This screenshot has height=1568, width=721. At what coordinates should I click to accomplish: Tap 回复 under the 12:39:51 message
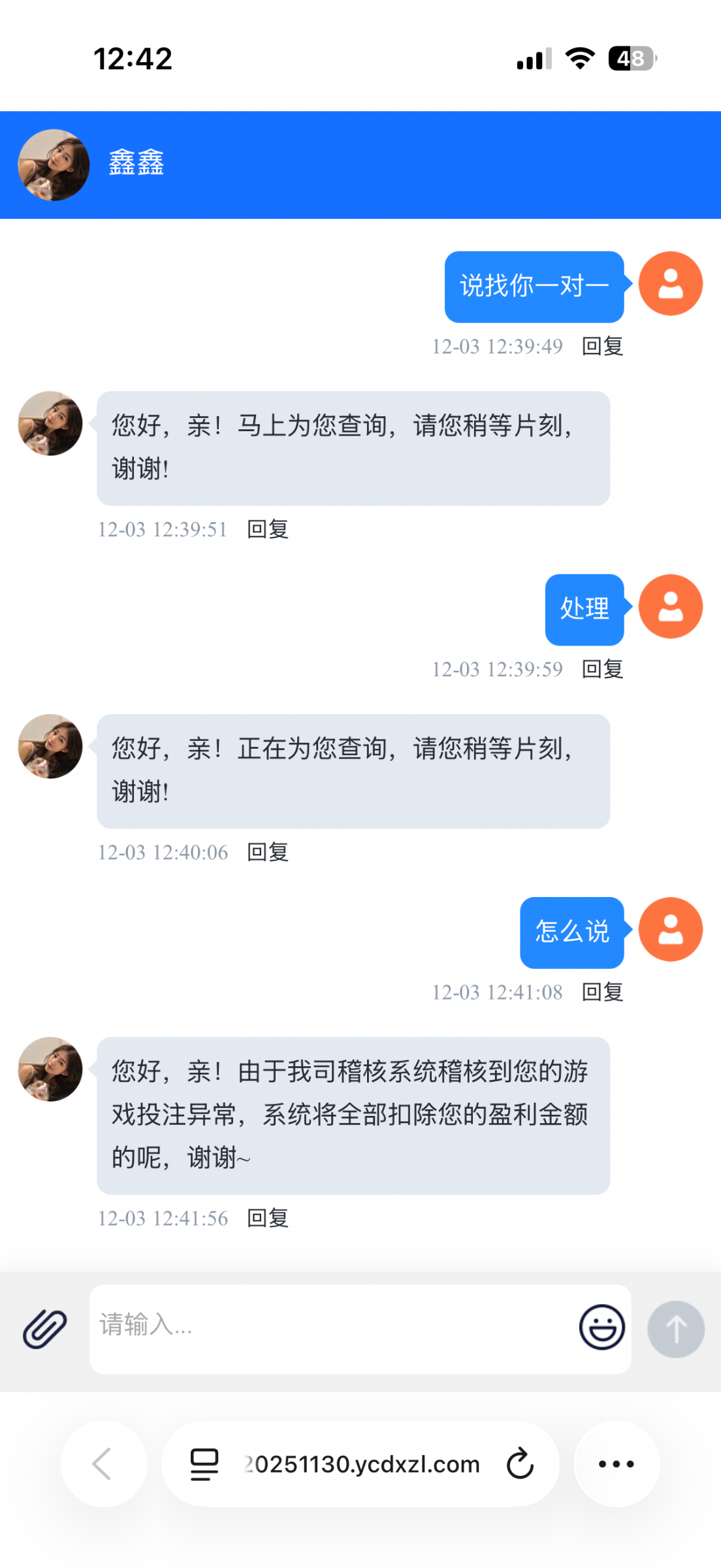point(268,529)
